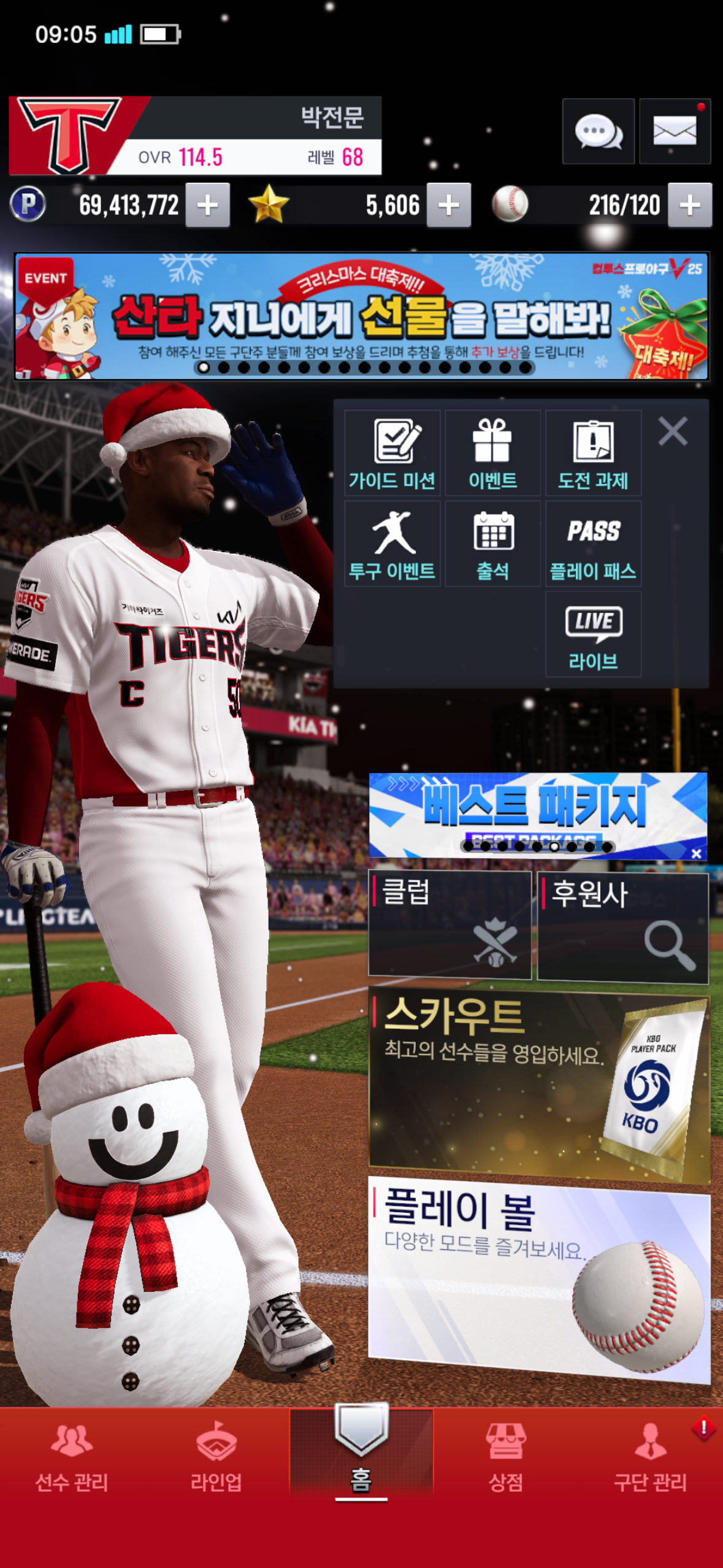Screen dimensions: 723x1568
Task: Add more P points with plus button
Action: (208, 205)
